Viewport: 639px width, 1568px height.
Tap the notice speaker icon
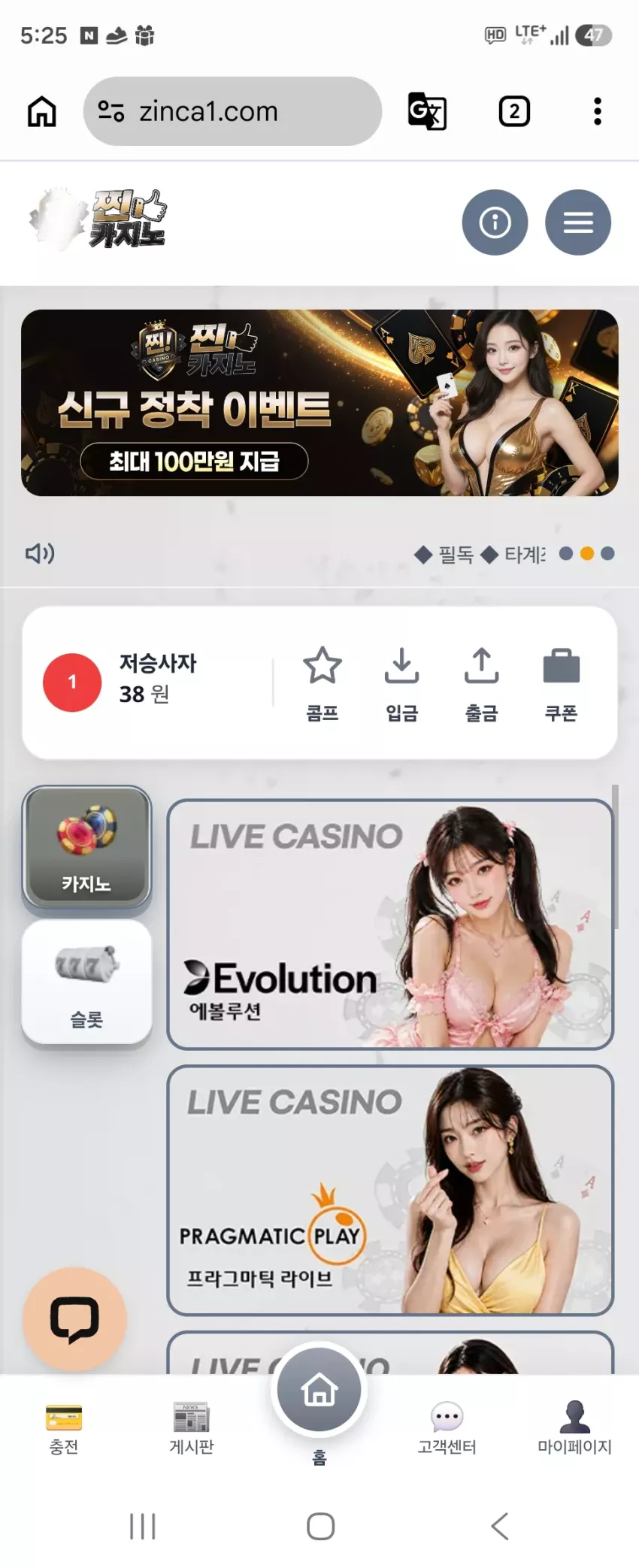40,554
